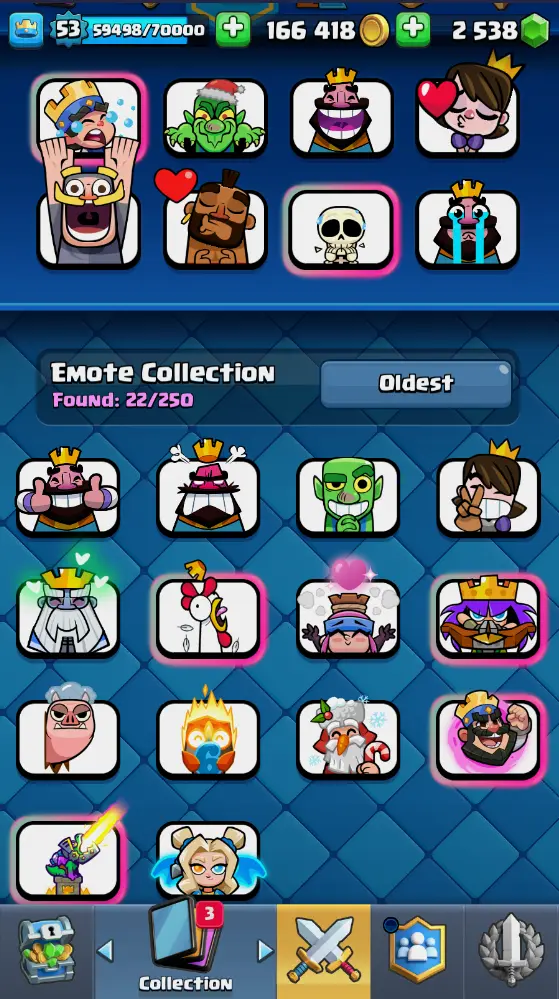Change sorting with the Oldest button
Viewport: 559px width, 999px height.
click(x=416, y=383)
